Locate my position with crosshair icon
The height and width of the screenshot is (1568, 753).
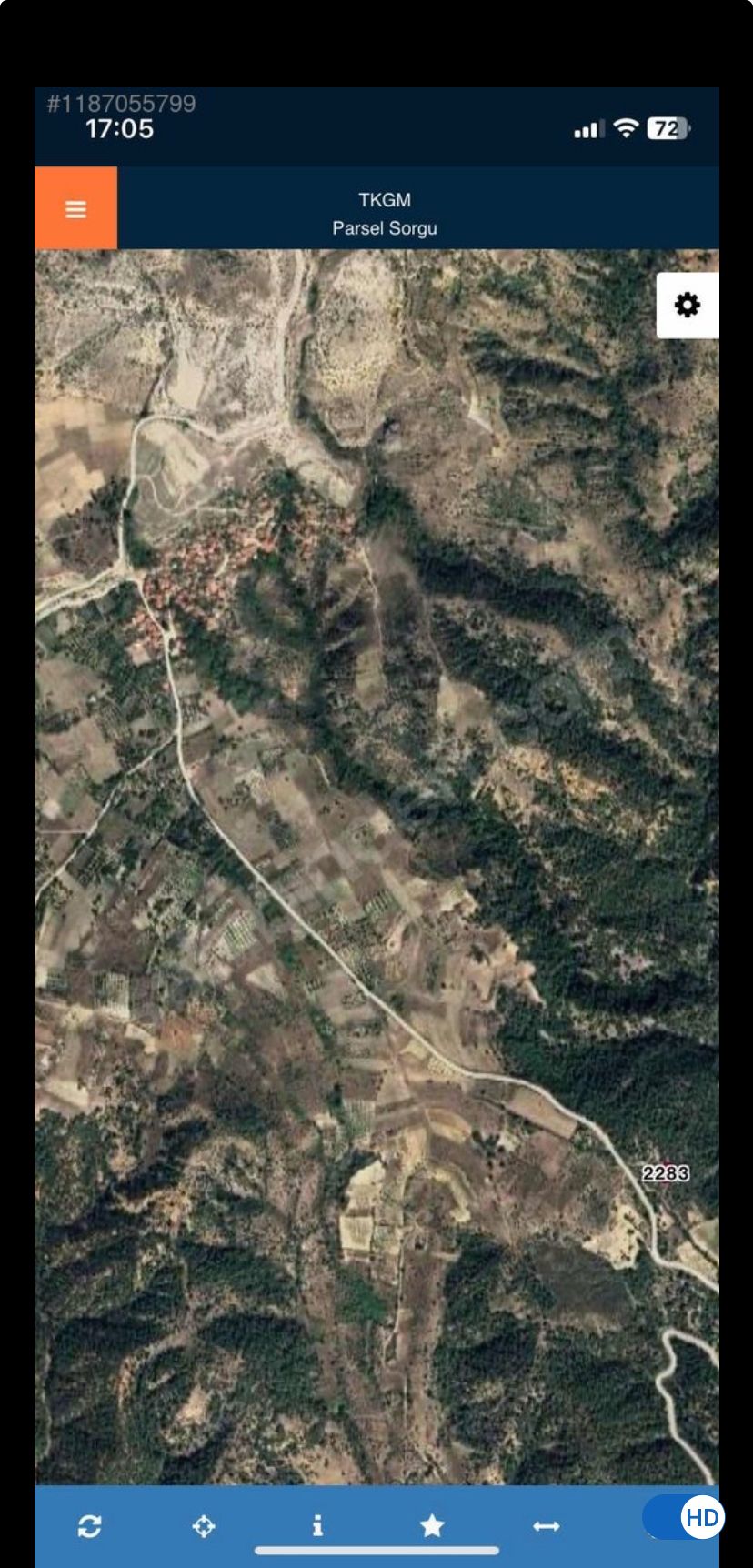coord(204,1526)
